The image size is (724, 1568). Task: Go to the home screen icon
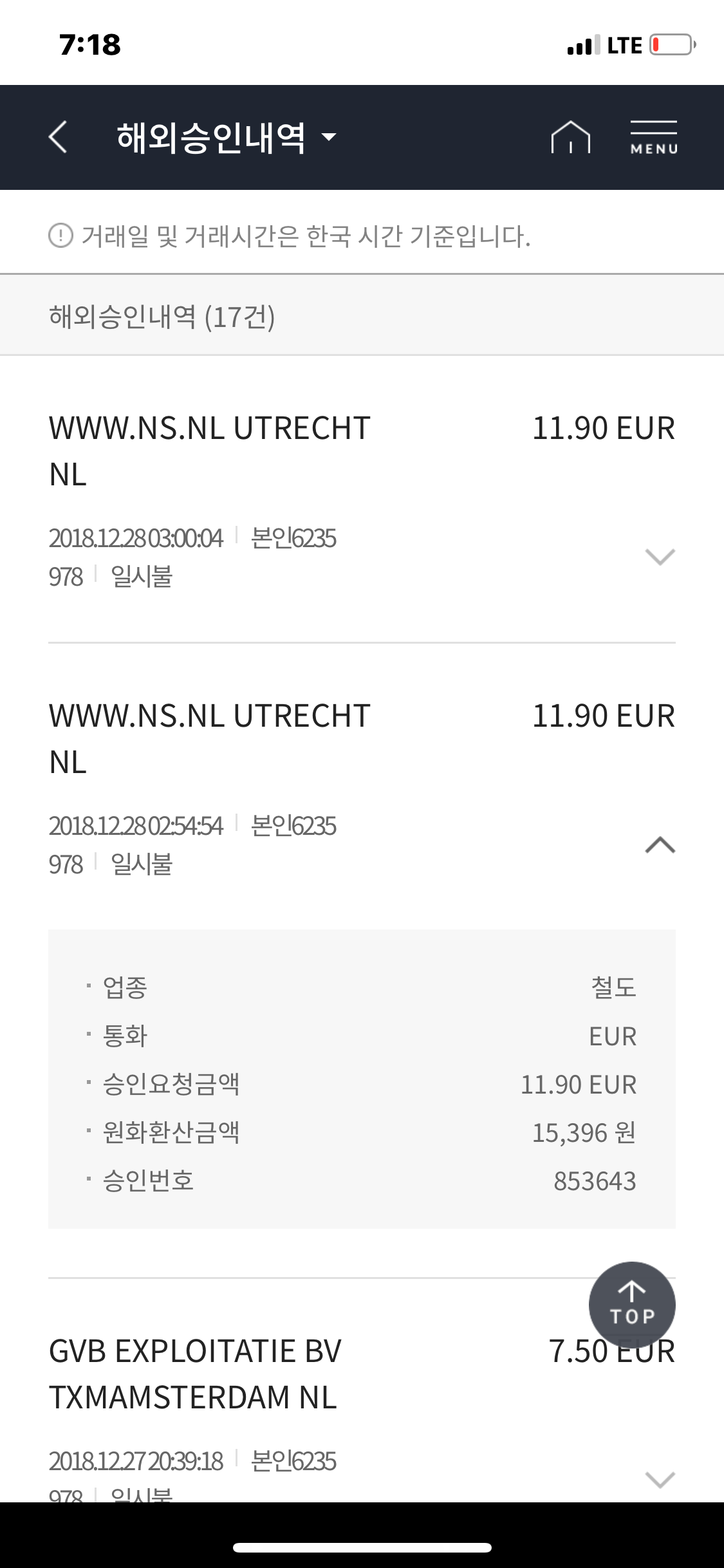(571, 137)
